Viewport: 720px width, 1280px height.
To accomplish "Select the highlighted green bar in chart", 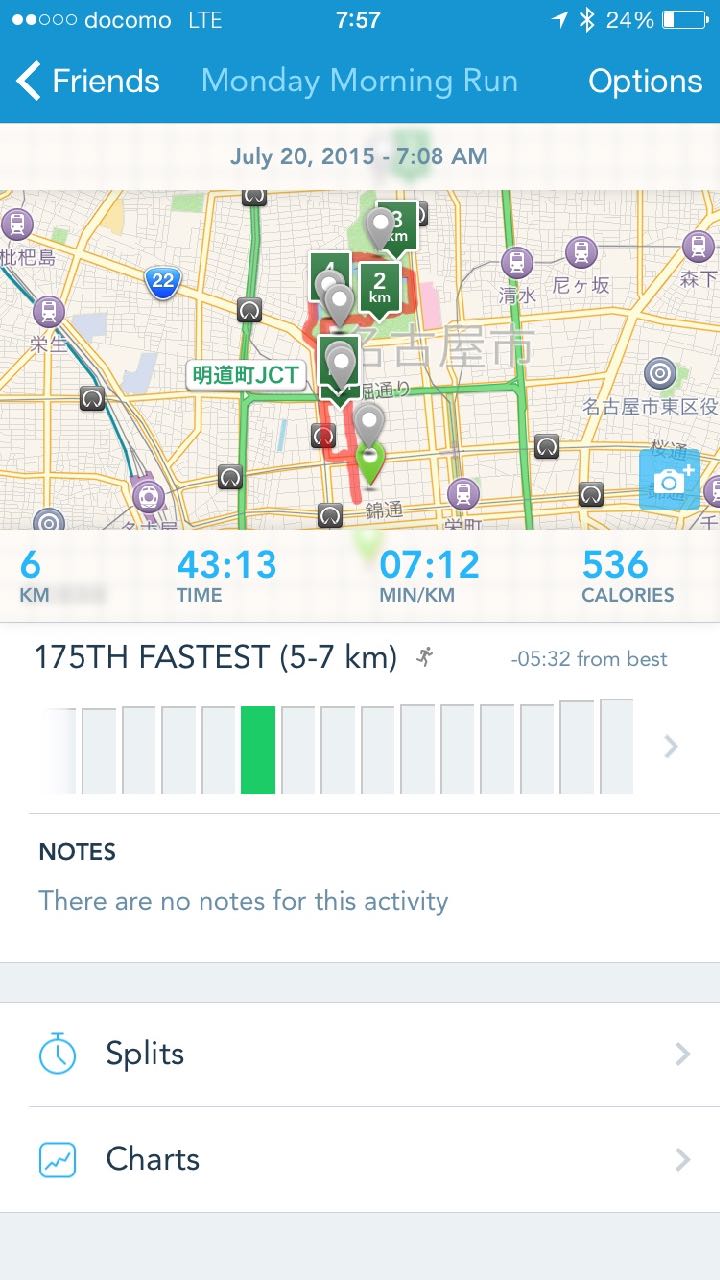I will pos(258,750).
